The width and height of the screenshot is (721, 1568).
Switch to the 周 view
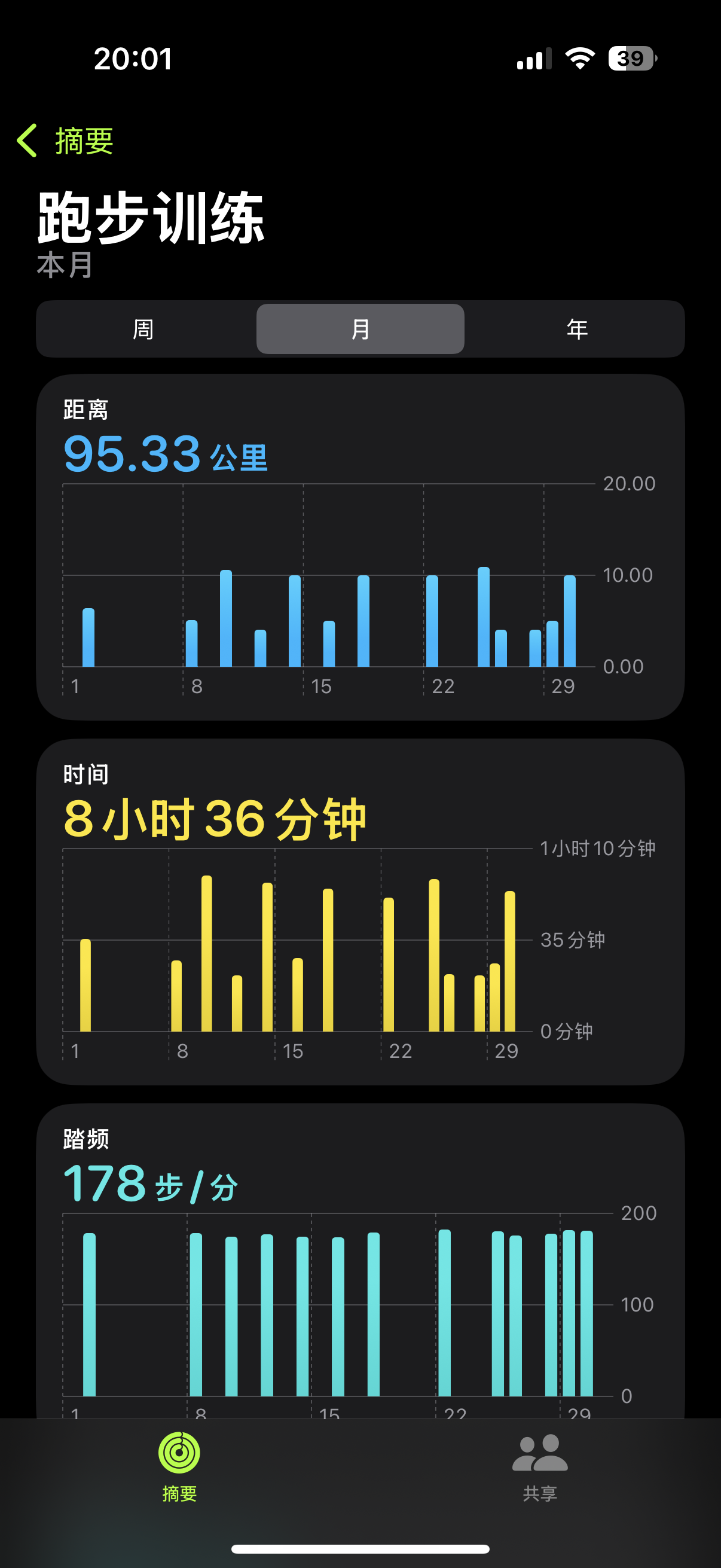pyautogui.click(x=143, y=330)
